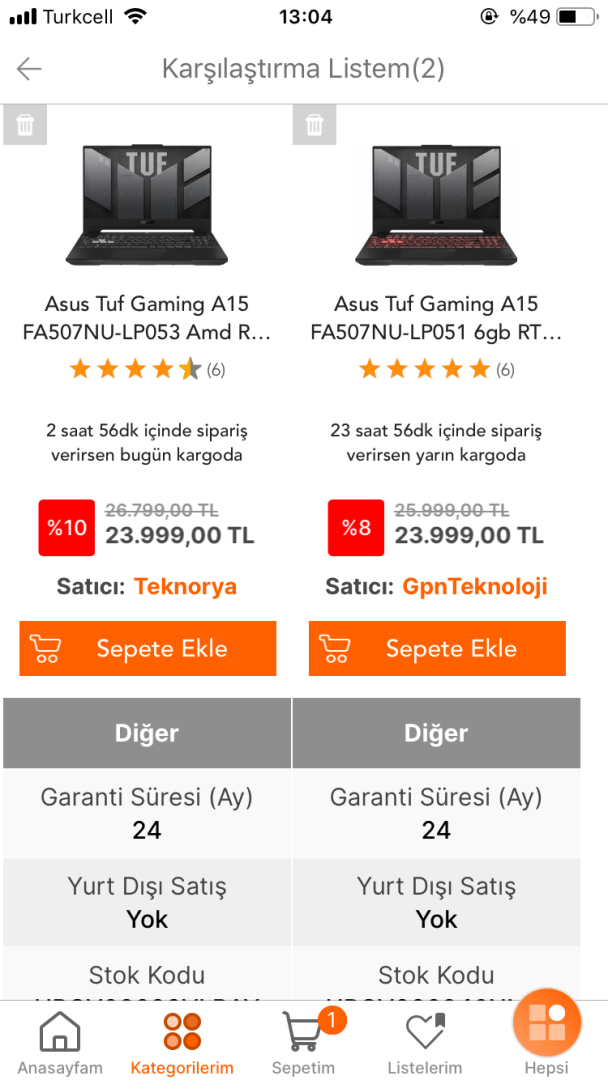Open Sepetim cart tab
Screen dimensions: 608x1080
pos(303,1042)
